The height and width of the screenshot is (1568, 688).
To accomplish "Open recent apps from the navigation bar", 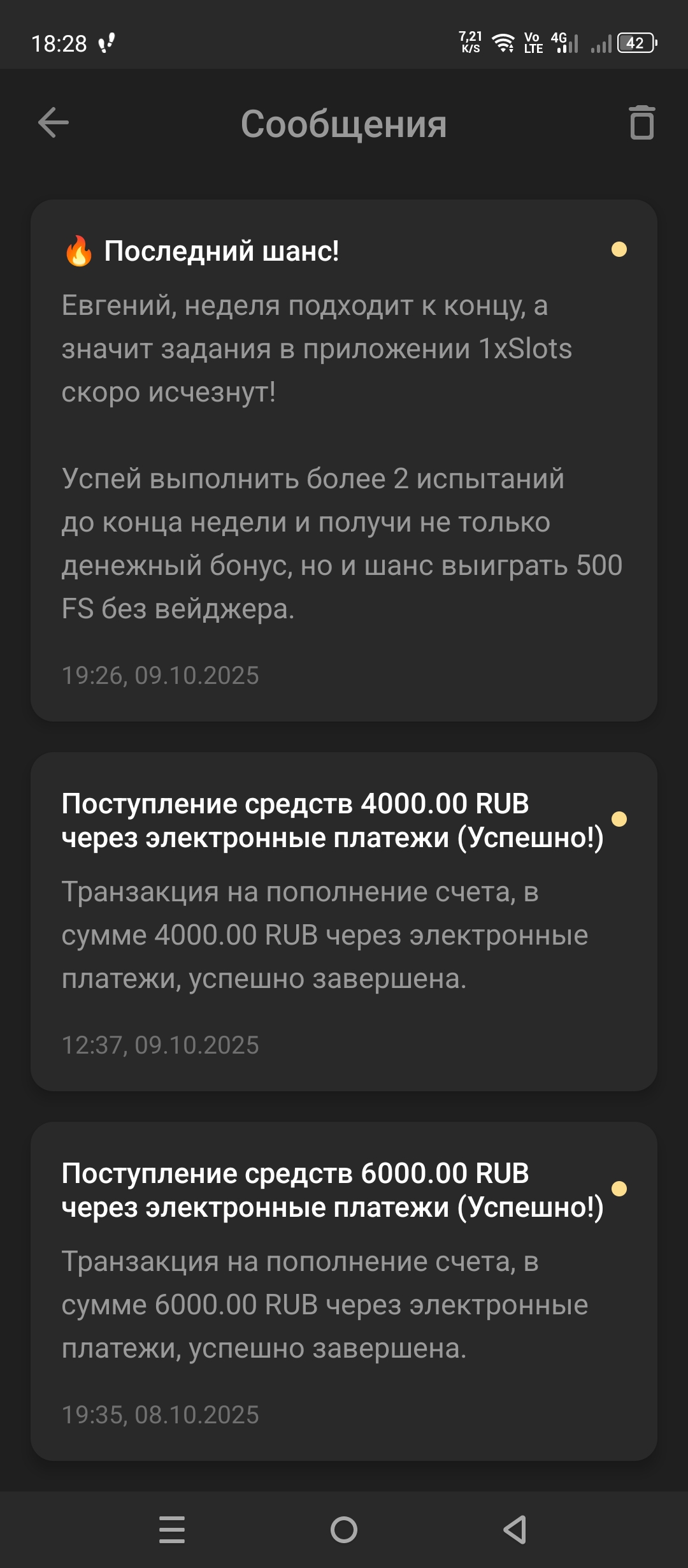I will coord(172,1529).
